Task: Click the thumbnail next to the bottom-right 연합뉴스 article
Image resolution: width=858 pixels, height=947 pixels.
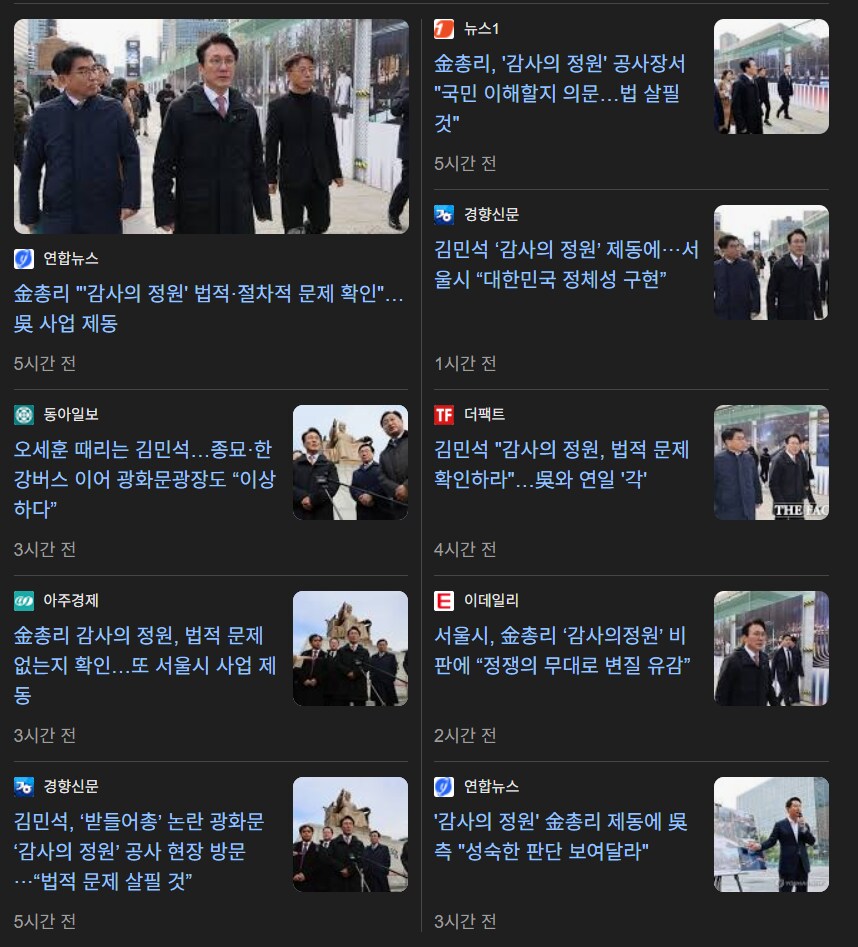Action: (771, 834)
